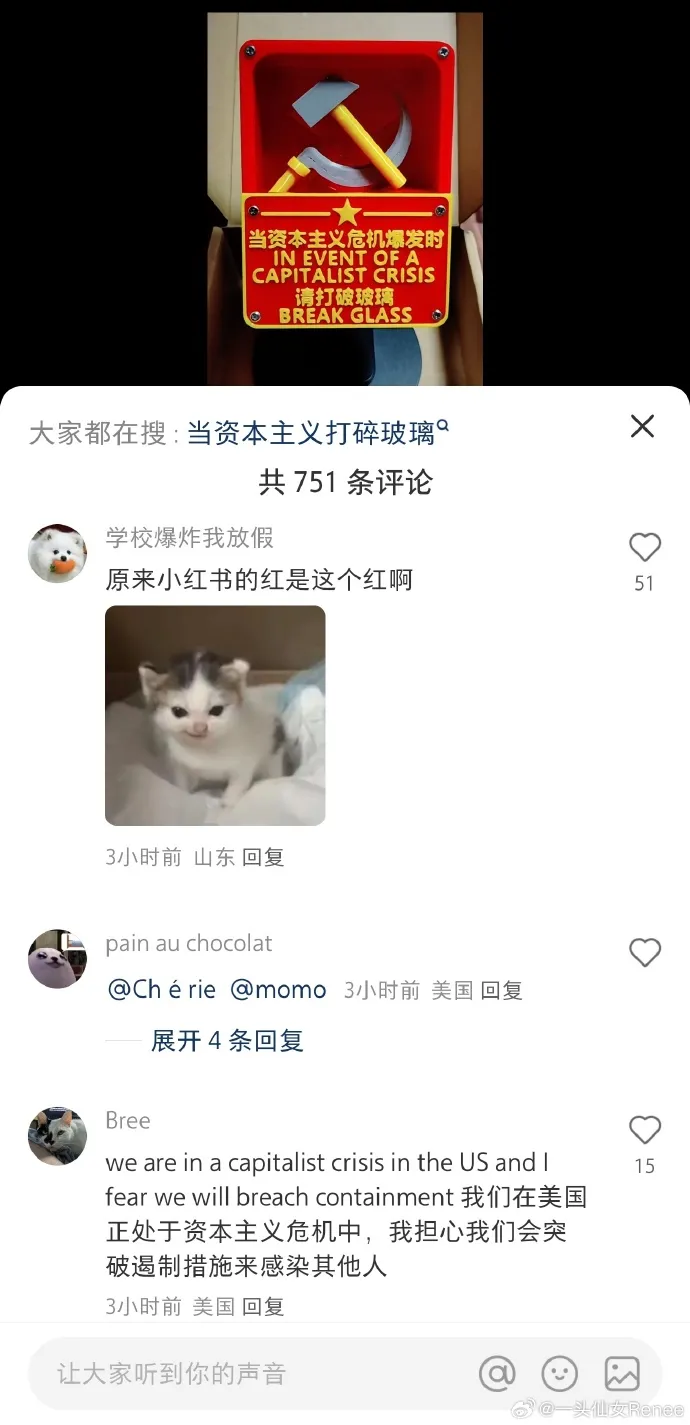
Task: Like pain au chocolat's comment
Action: [x=645, y=952]
